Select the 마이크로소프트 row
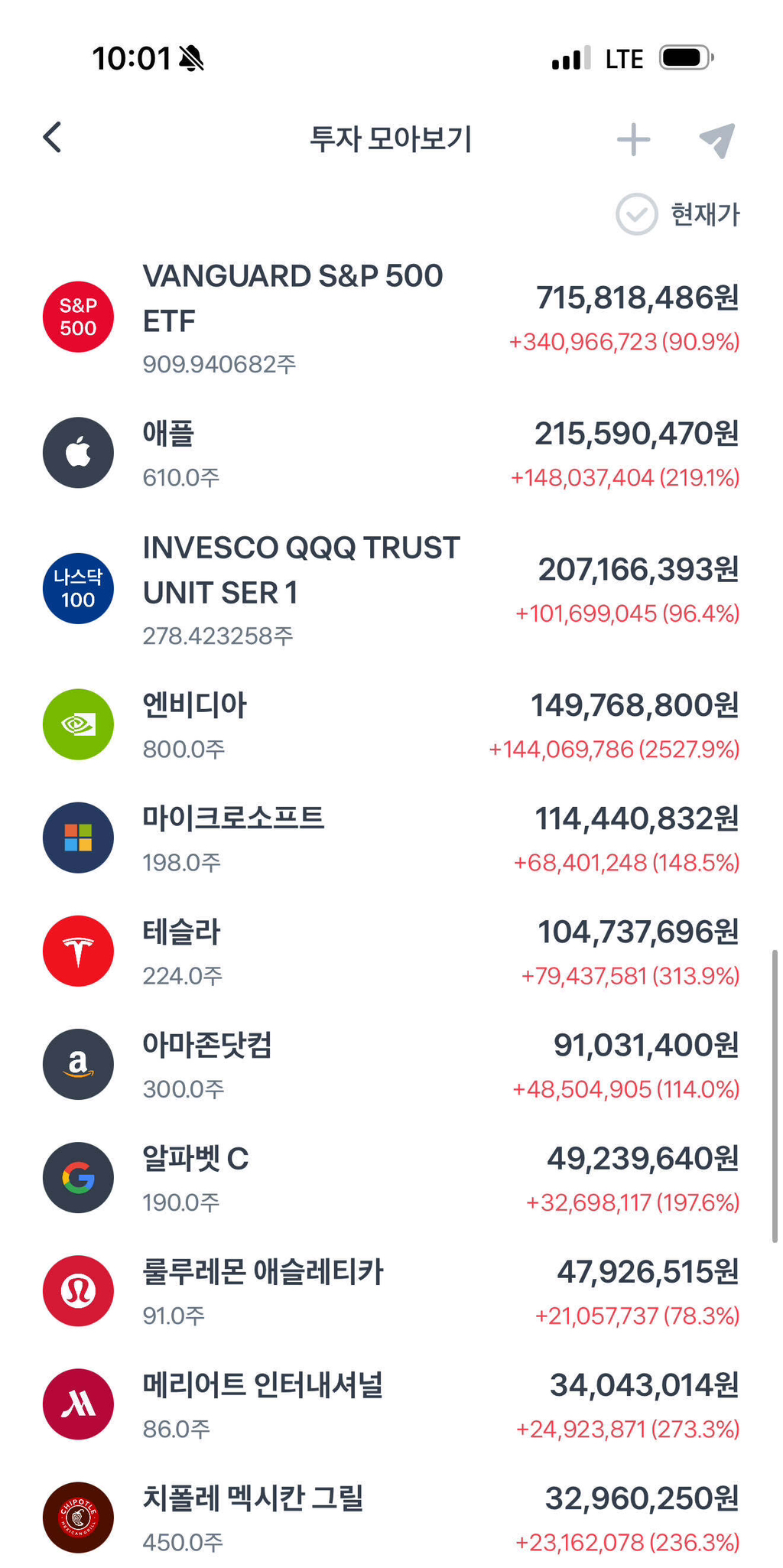This screenshot has height=1568, width=783. [x=391, y=839]
